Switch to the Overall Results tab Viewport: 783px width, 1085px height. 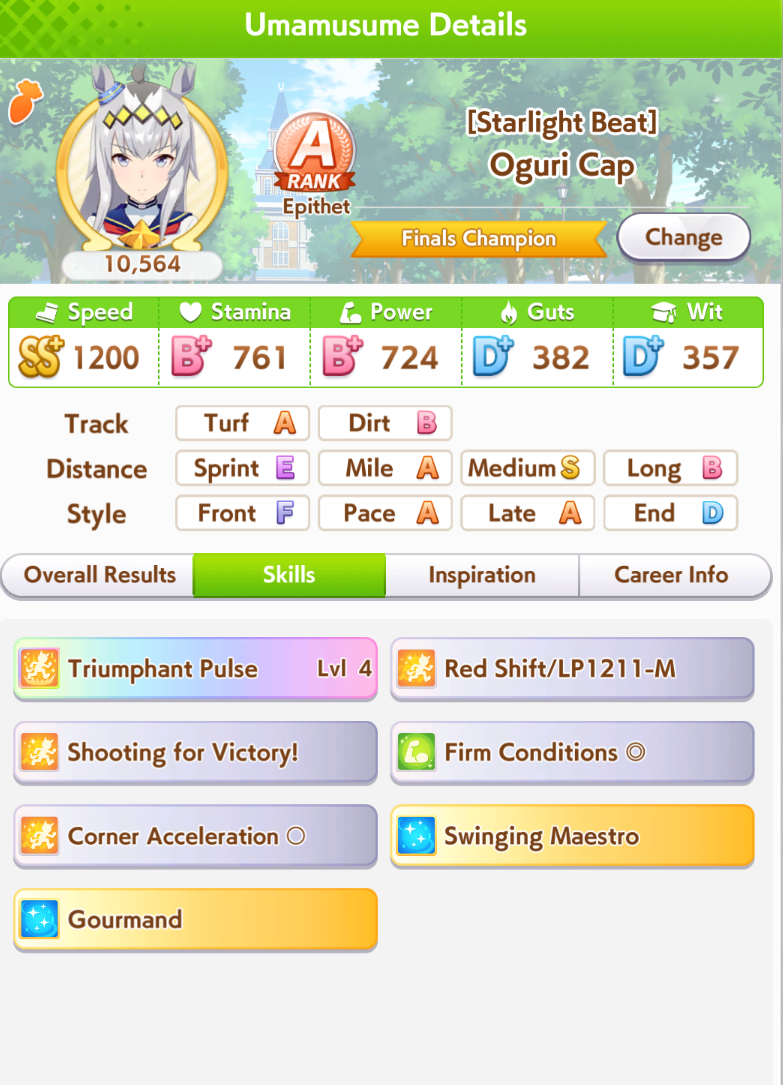(98, 575)
